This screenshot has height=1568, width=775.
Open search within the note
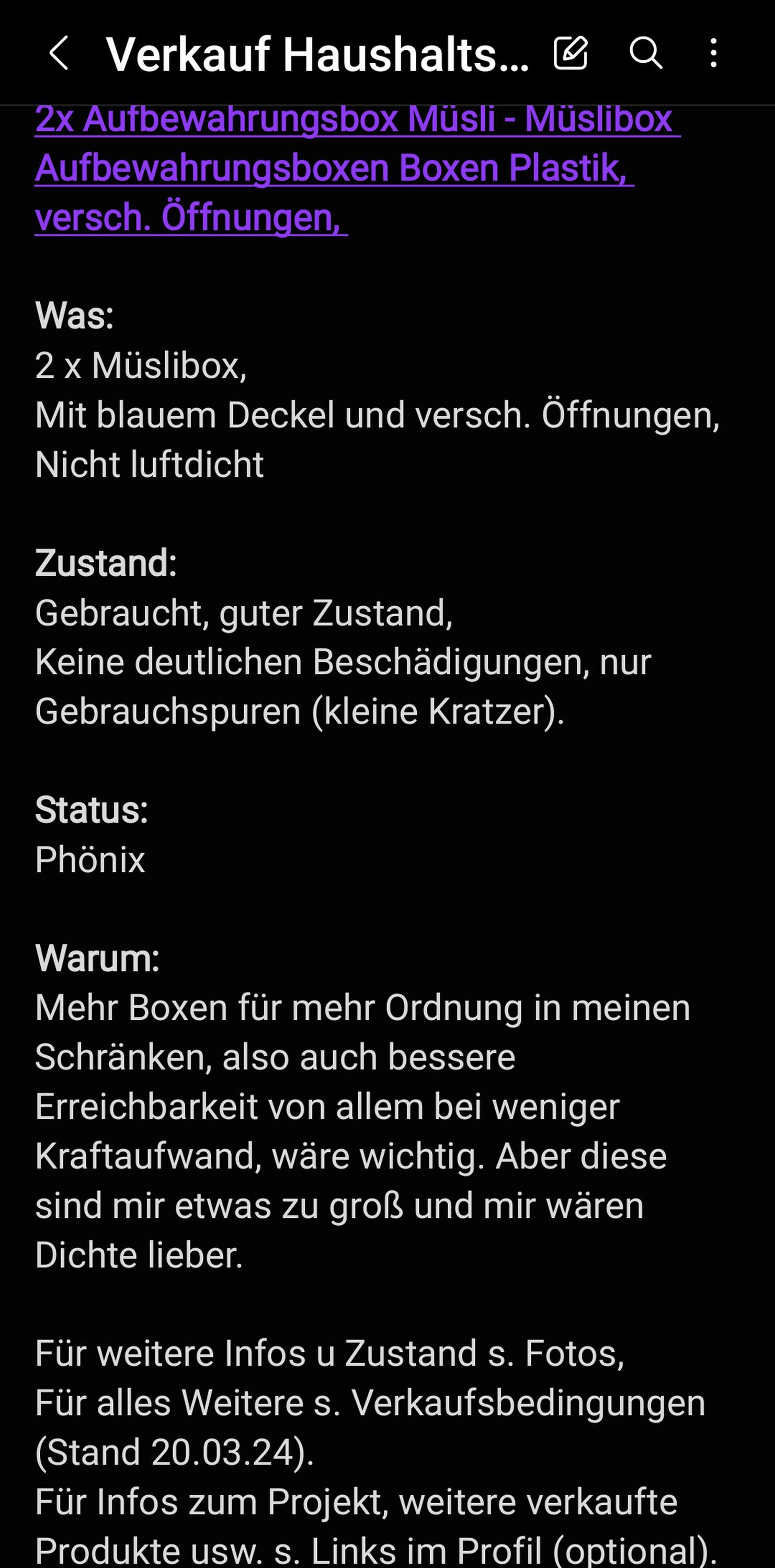tap(645, 53)
